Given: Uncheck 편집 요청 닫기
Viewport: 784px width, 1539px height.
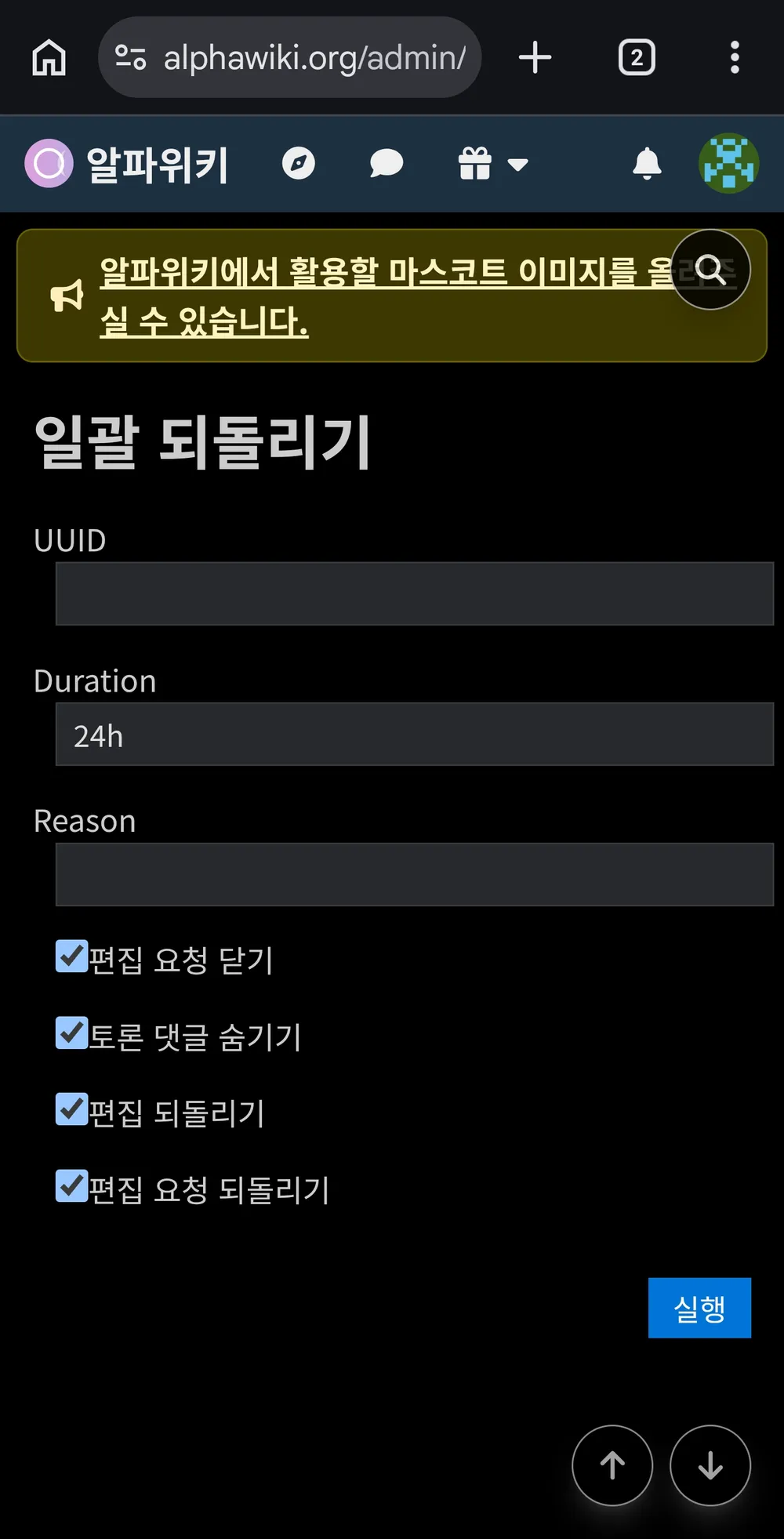Looking at the screenshot, I should click(71, 957).
